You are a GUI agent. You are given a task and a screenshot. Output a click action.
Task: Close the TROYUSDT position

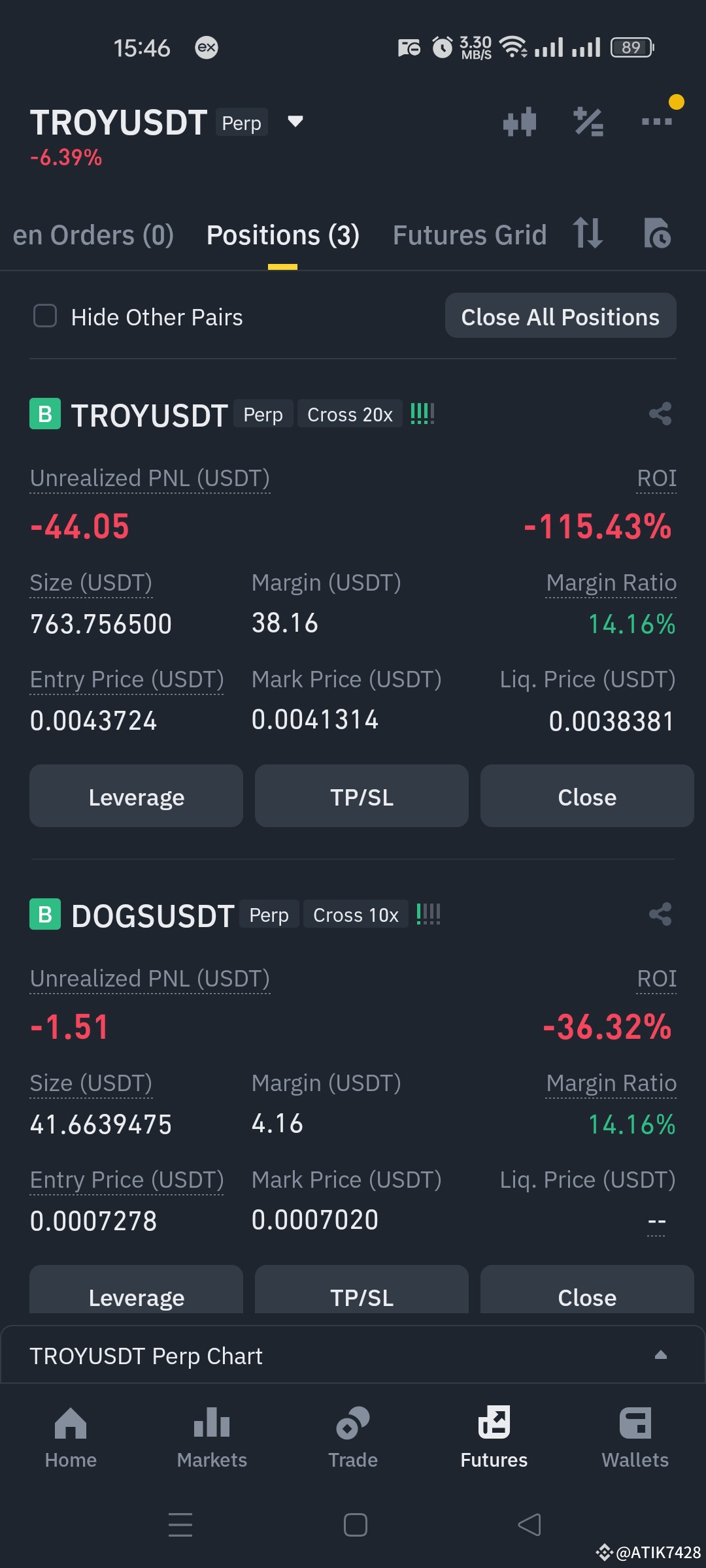point(586,796)
